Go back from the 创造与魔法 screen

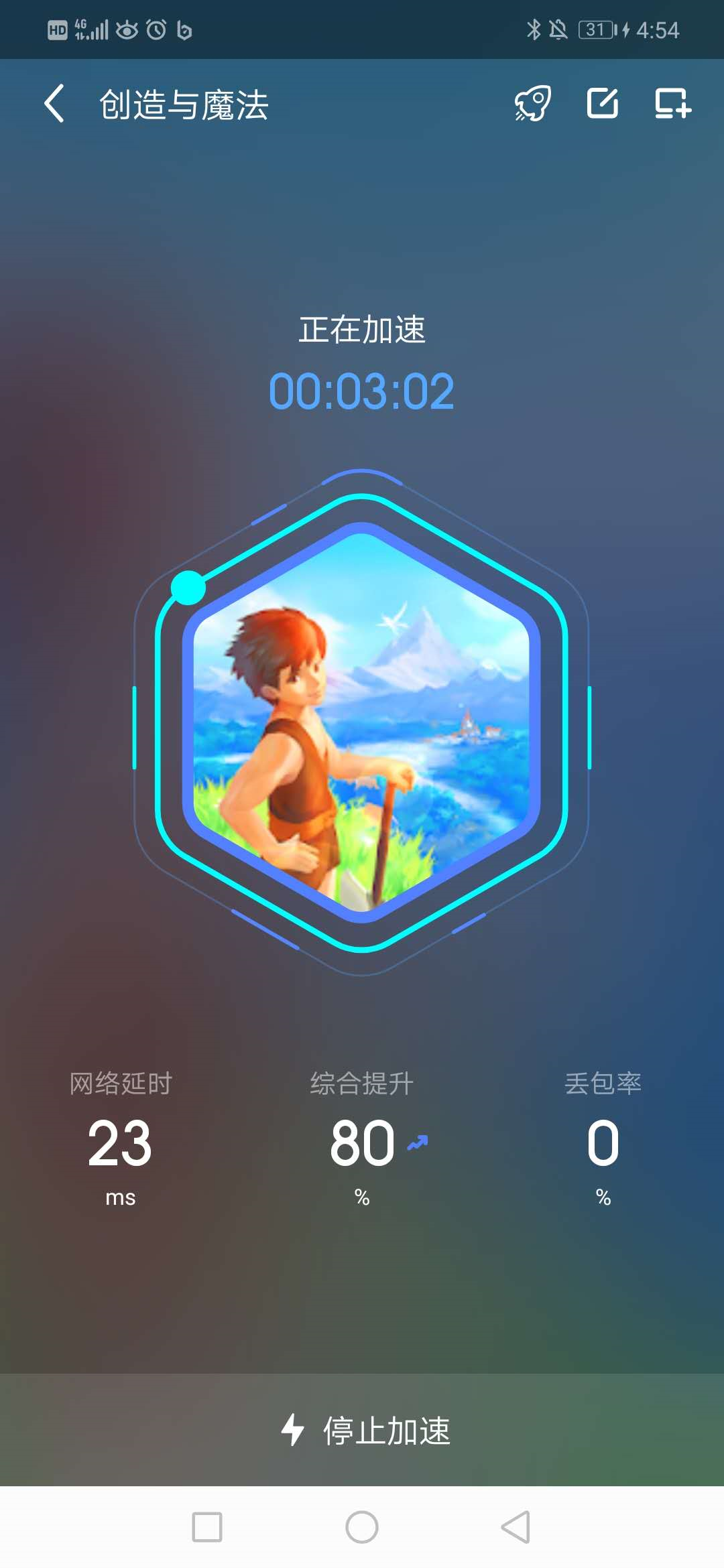[54, 104]
